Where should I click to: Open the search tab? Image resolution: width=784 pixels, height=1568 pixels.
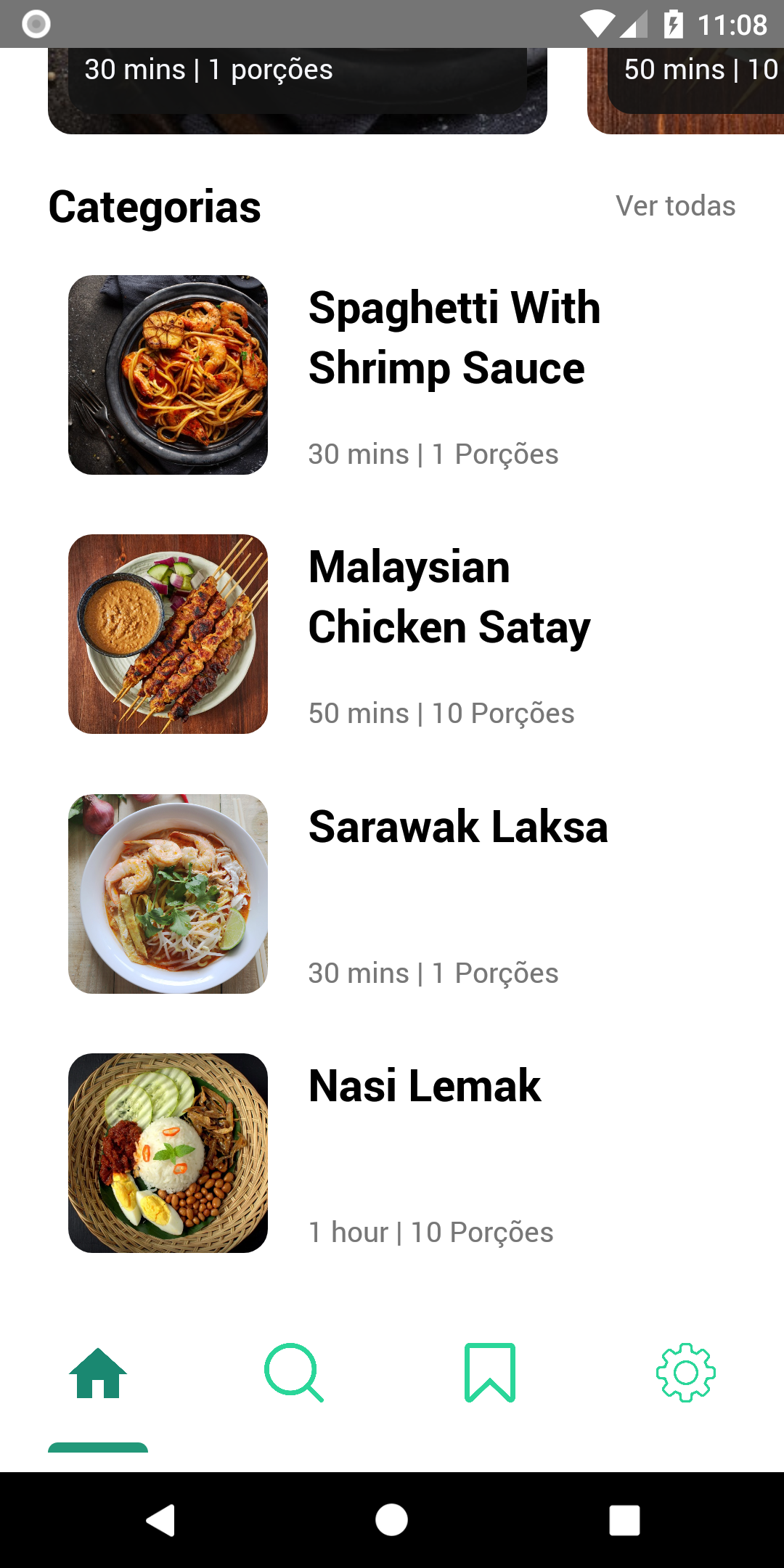tap(294, 1373)
